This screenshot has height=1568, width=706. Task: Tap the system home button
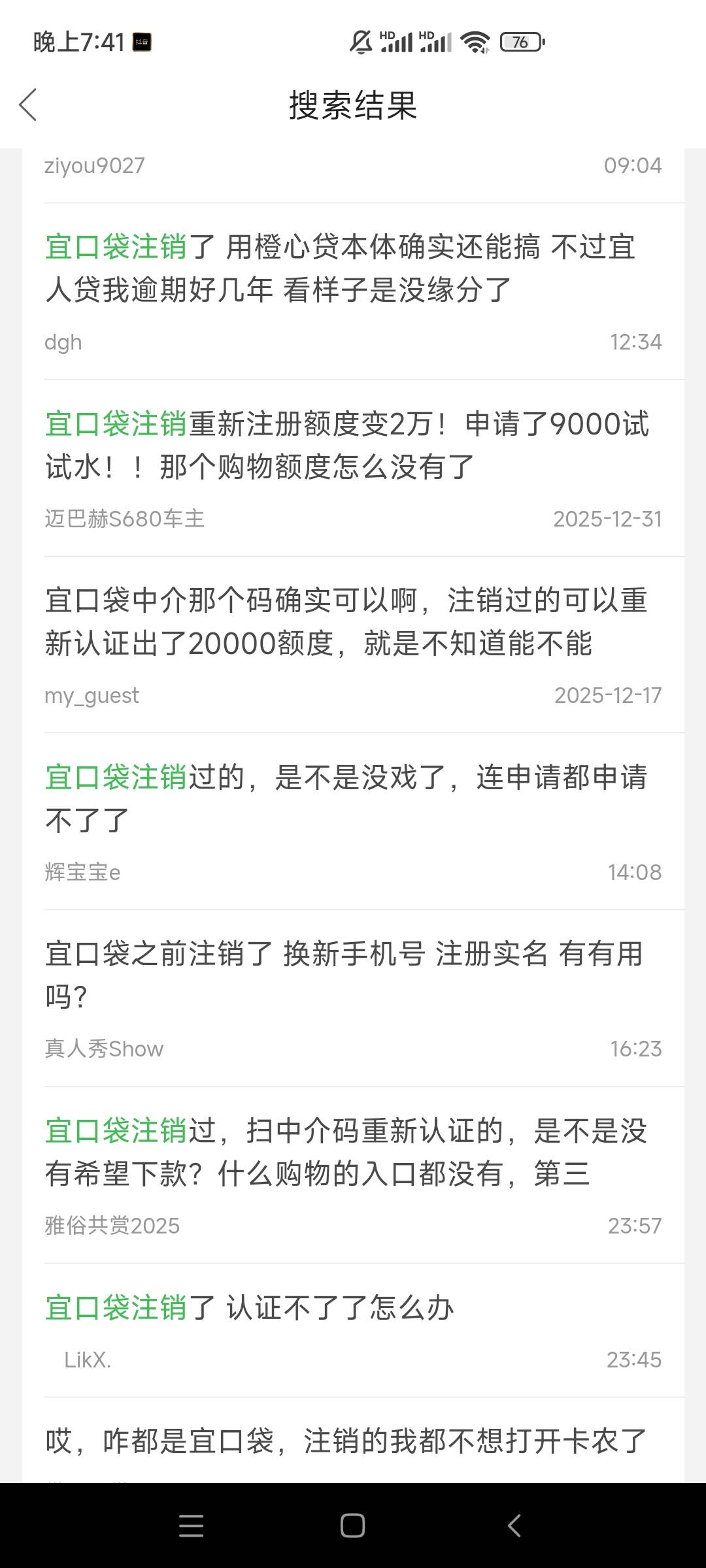tap(352, 1526)
